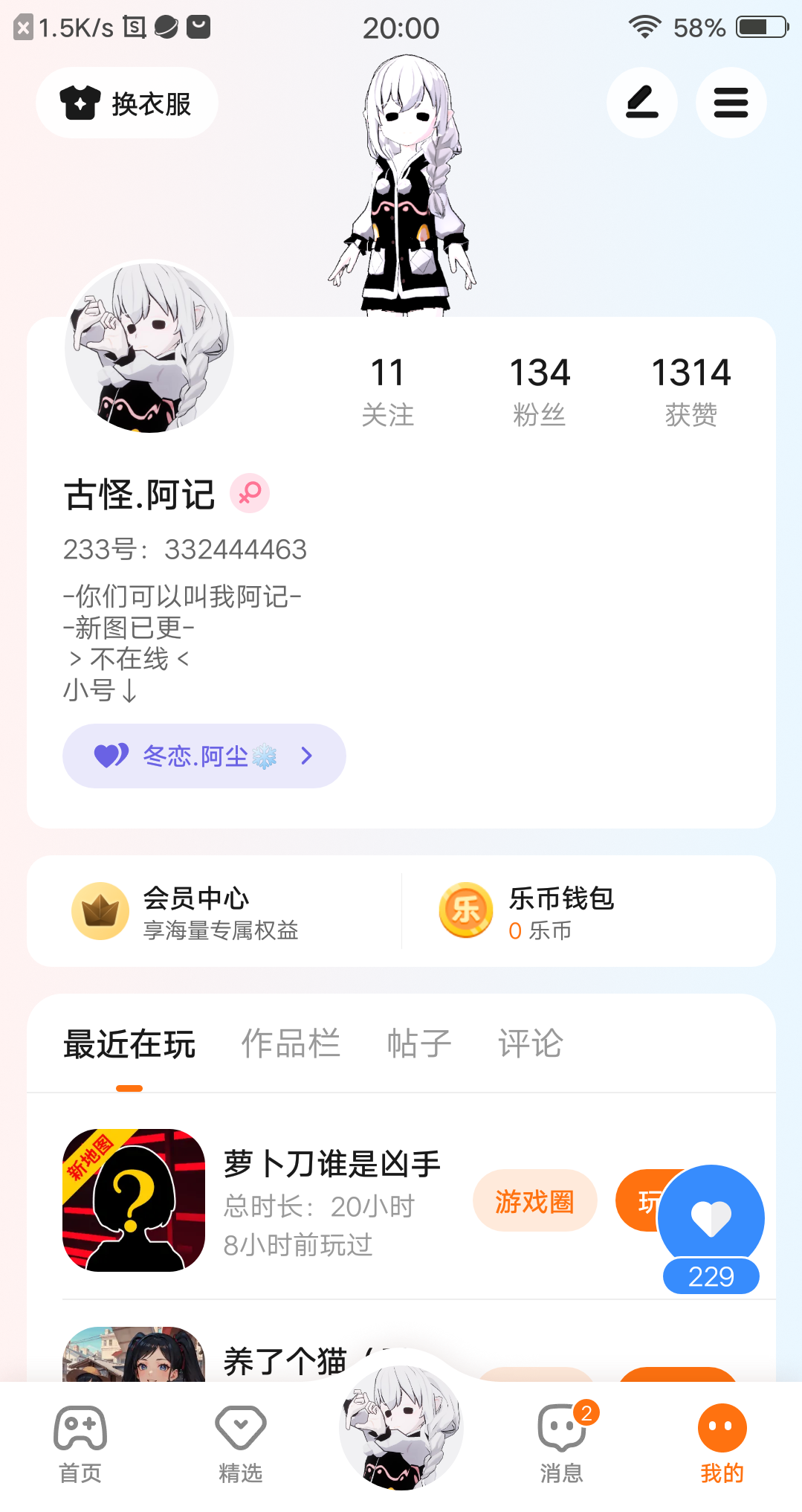View the 粉丝 fans list
The height and width of the screenshot is (1512, 802).
click(x=540, y=390)
